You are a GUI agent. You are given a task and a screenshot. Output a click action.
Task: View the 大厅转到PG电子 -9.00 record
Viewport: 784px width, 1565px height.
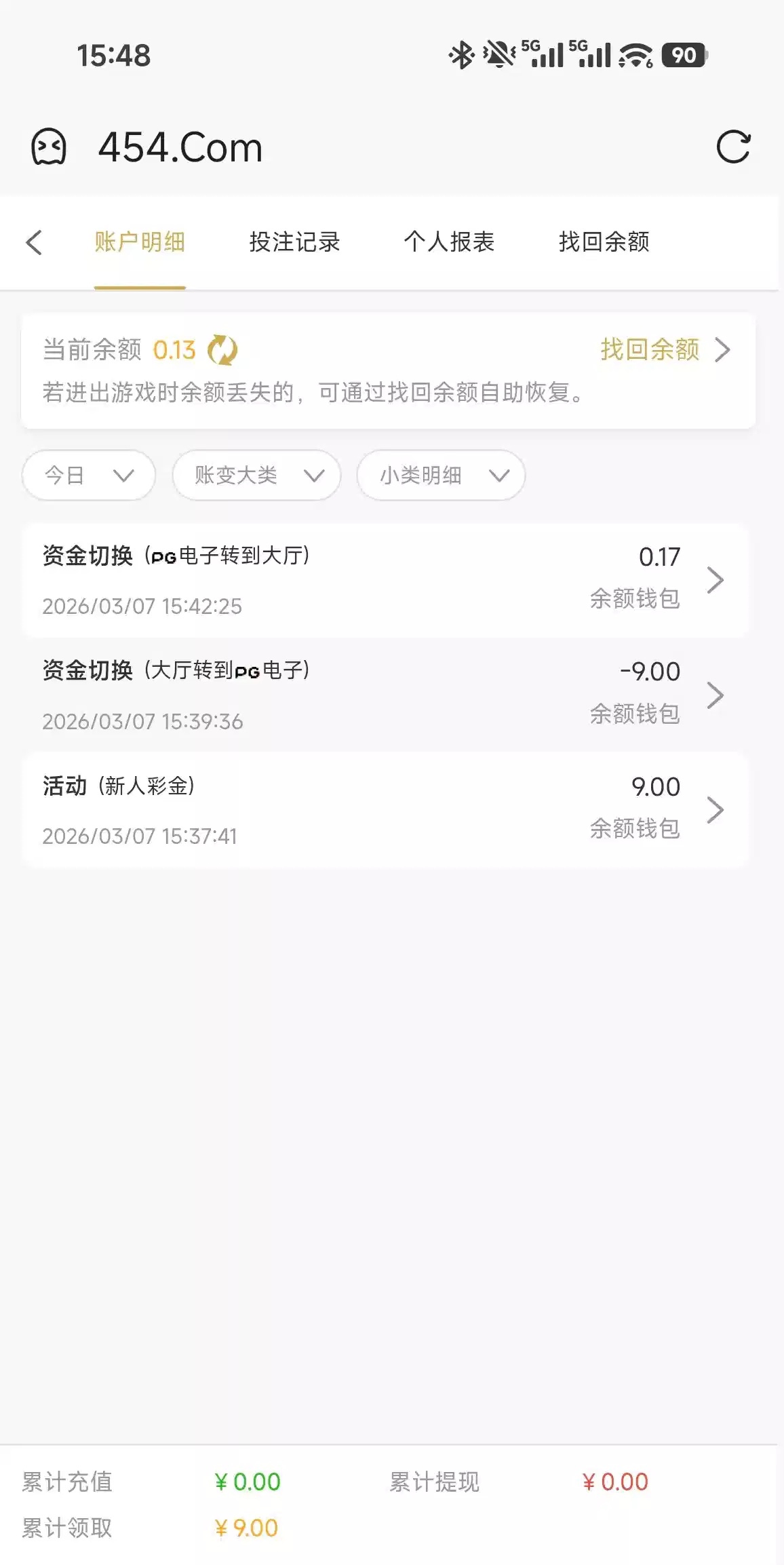385,695
